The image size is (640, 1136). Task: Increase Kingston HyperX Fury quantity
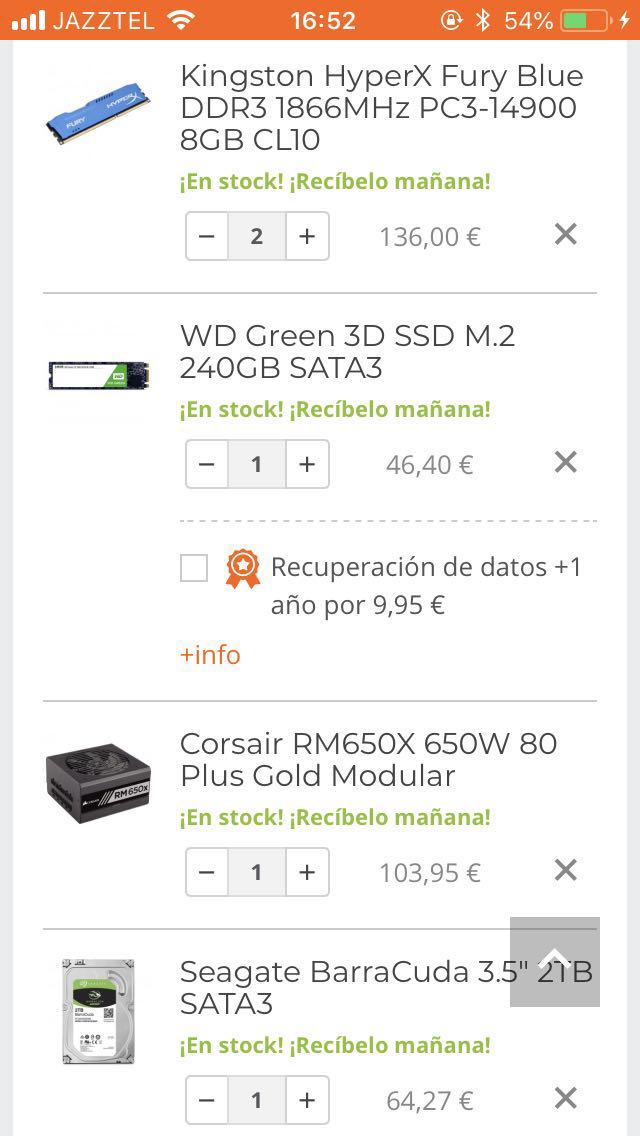307,237
